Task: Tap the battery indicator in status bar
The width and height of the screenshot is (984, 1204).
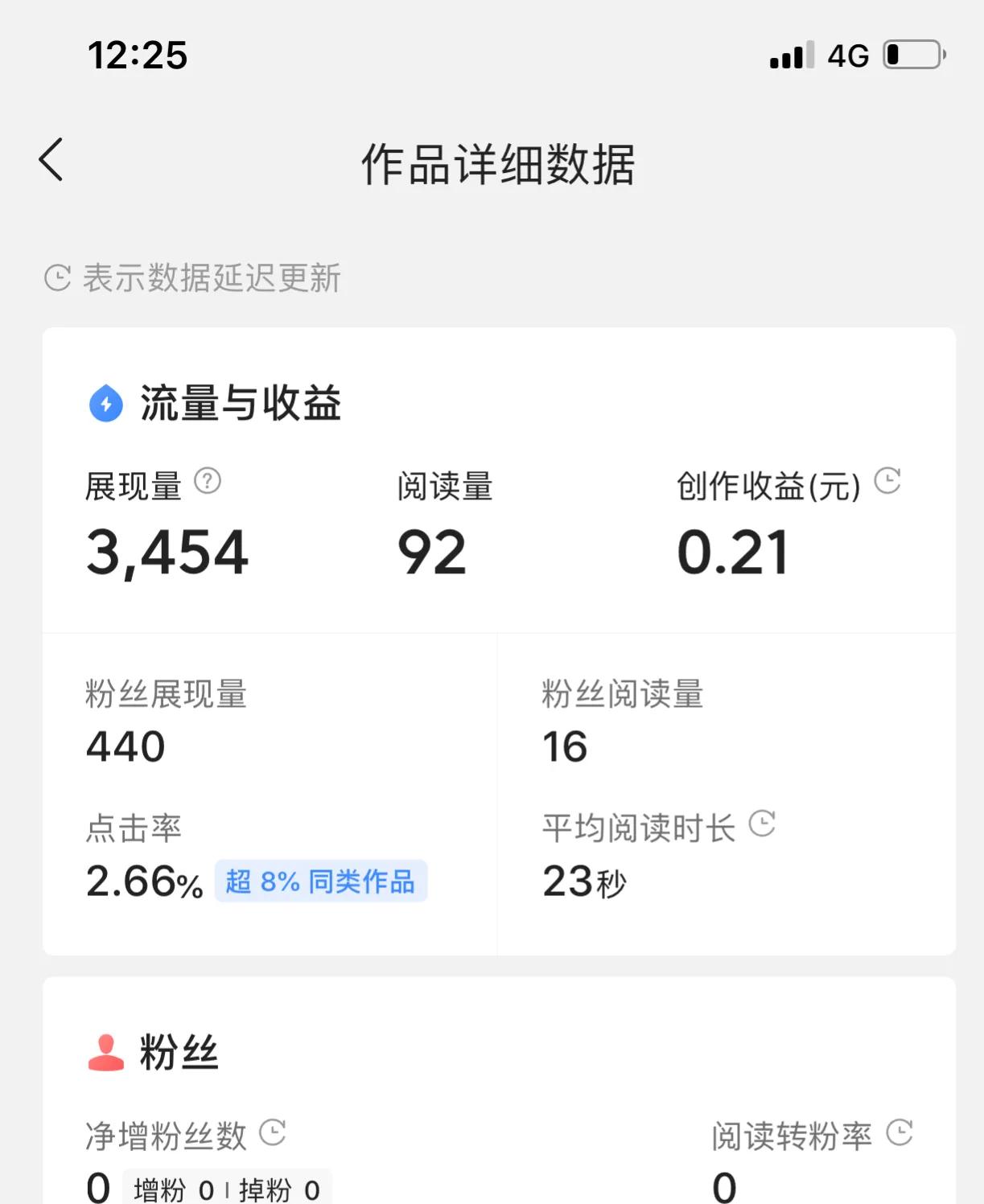Action: pyautogui.click(x=910, y=53)
